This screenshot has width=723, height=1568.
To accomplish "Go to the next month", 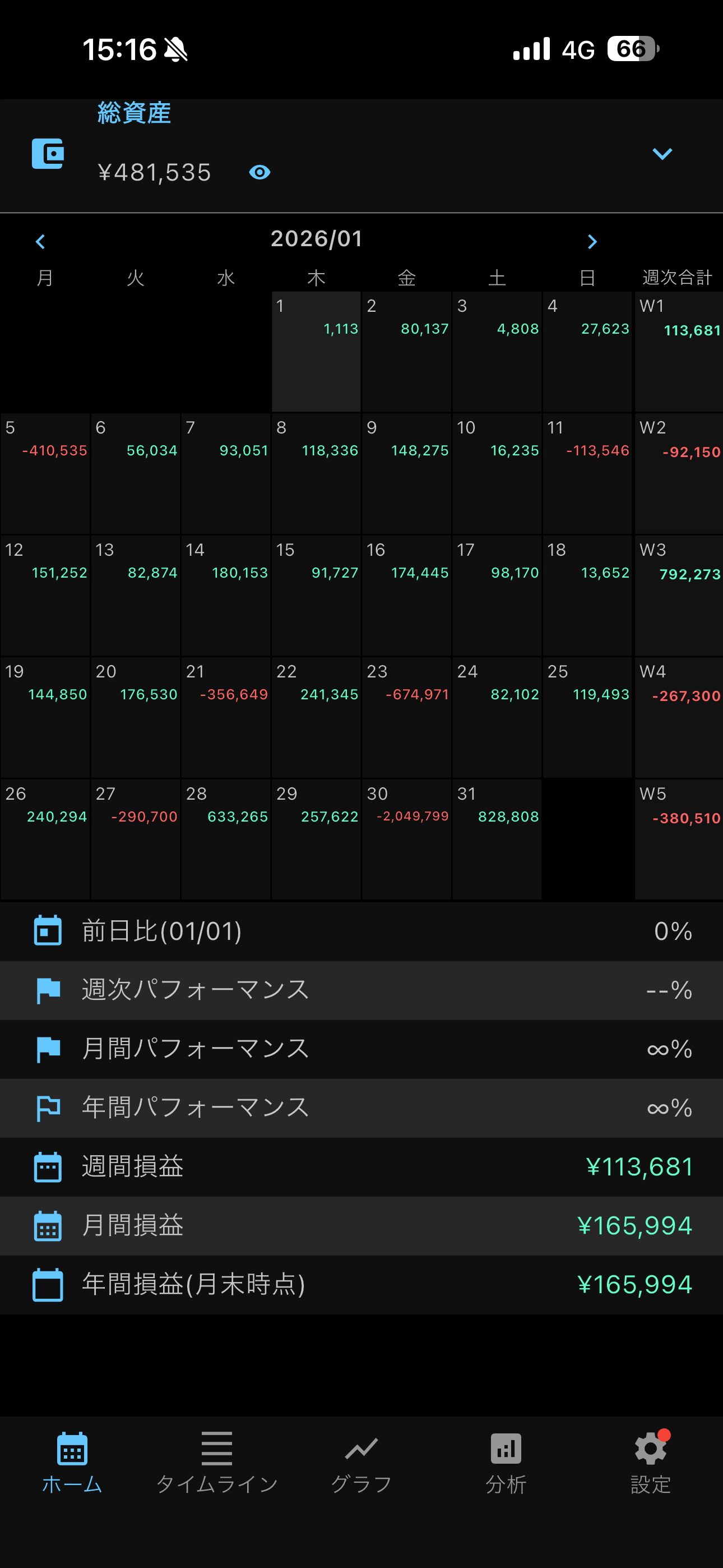I will pyautogui.click(x=591, y=242).
